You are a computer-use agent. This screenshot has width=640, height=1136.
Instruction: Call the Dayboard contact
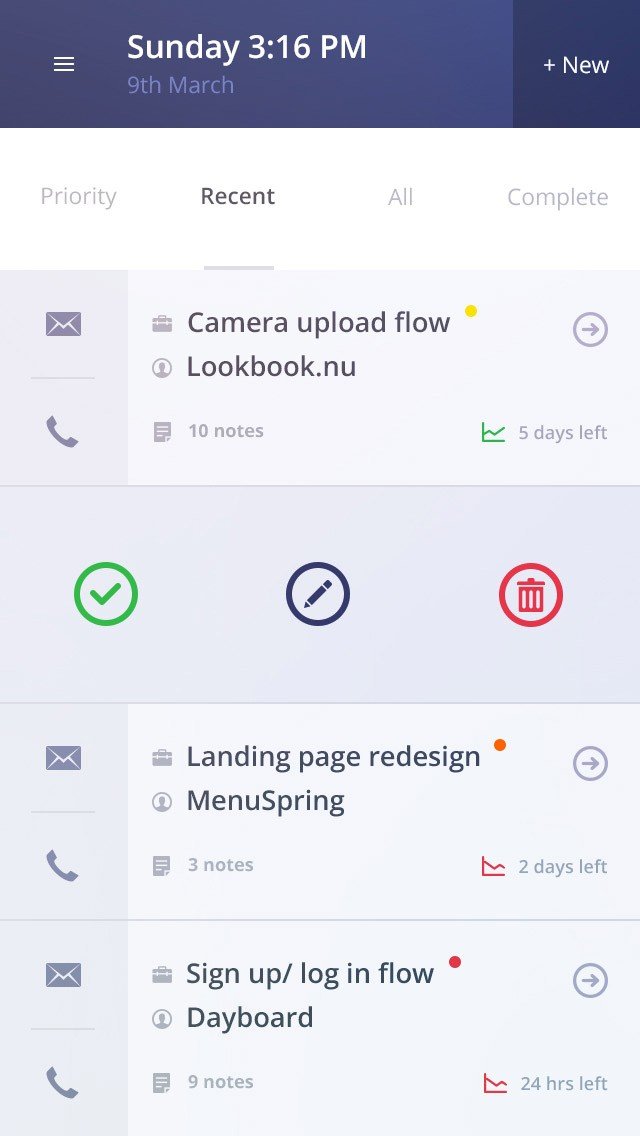(x=62, y=1082)
